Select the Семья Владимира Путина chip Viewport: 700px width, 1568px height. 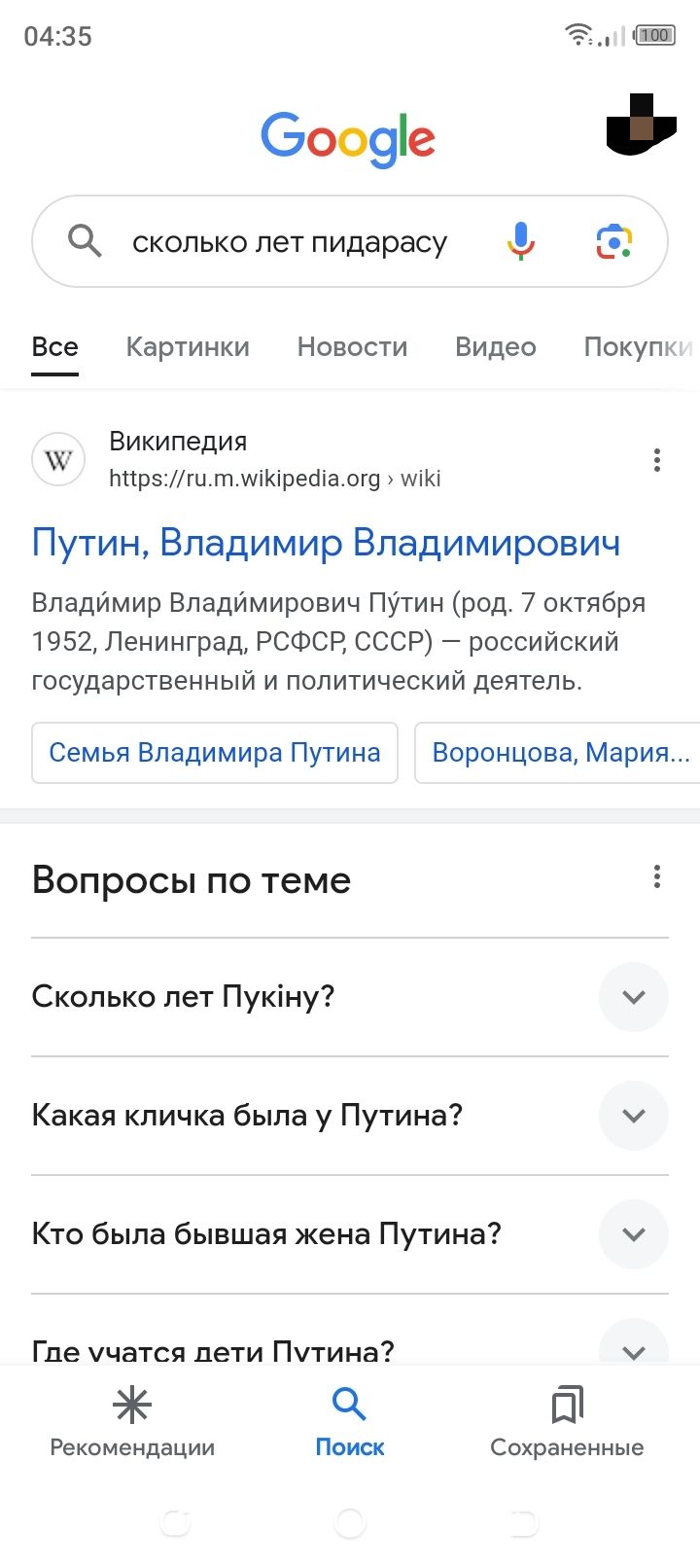click(215, 753)
